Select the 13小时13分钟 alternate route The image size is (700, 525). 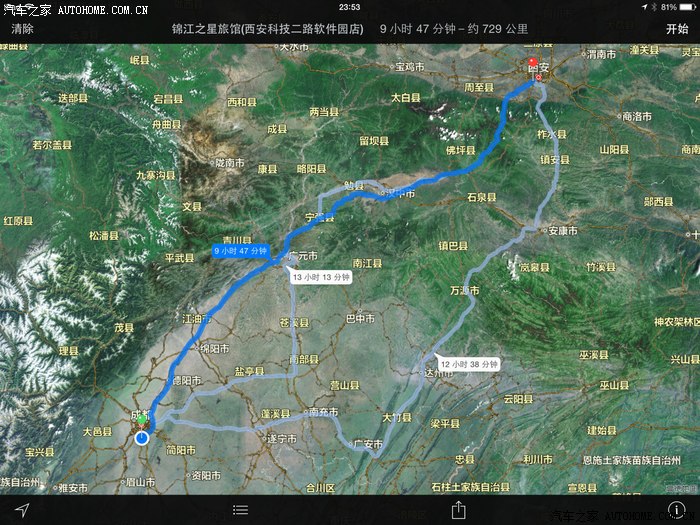click(x=321, y=276)
